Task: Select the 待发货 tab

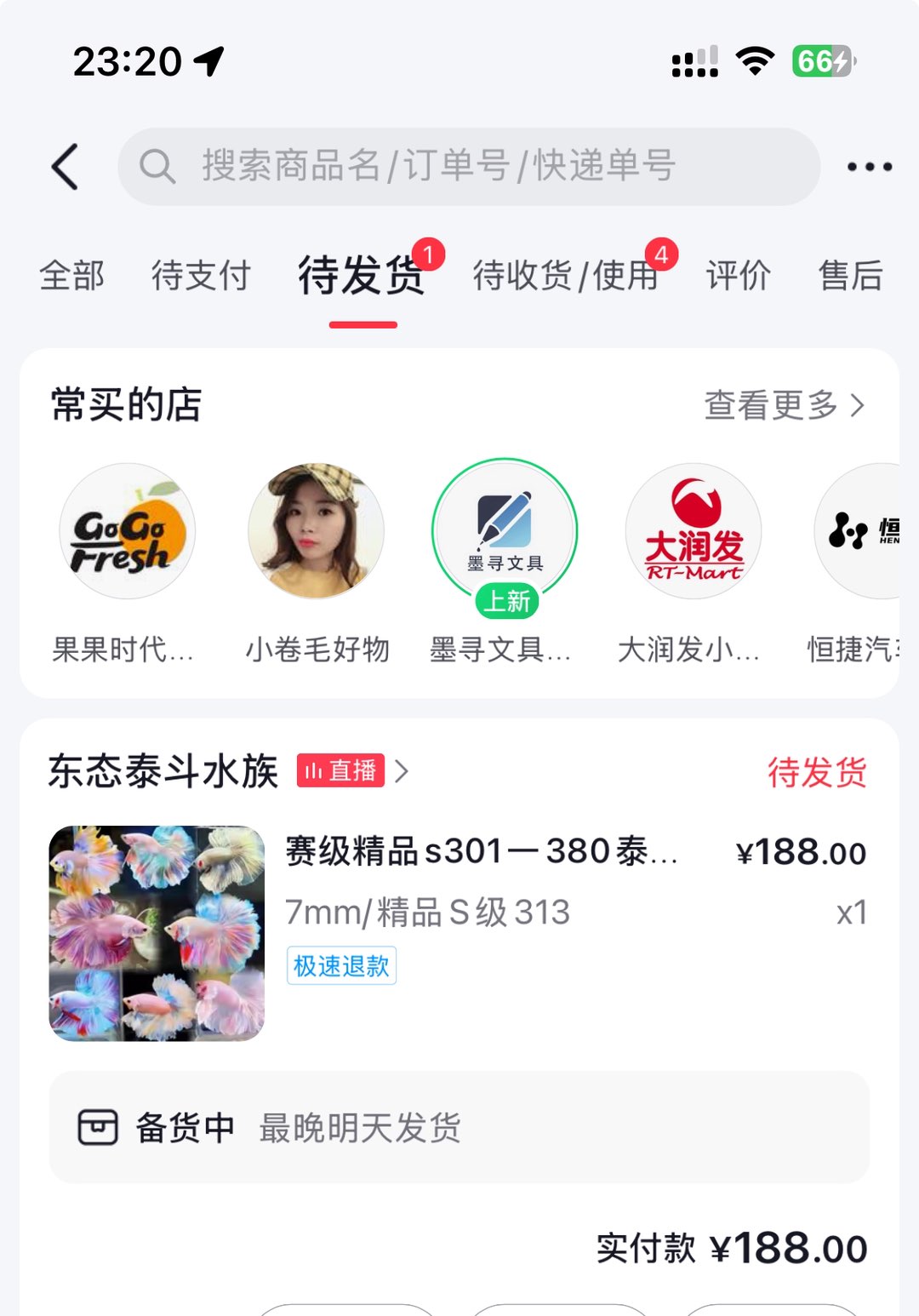Action: 362,276
